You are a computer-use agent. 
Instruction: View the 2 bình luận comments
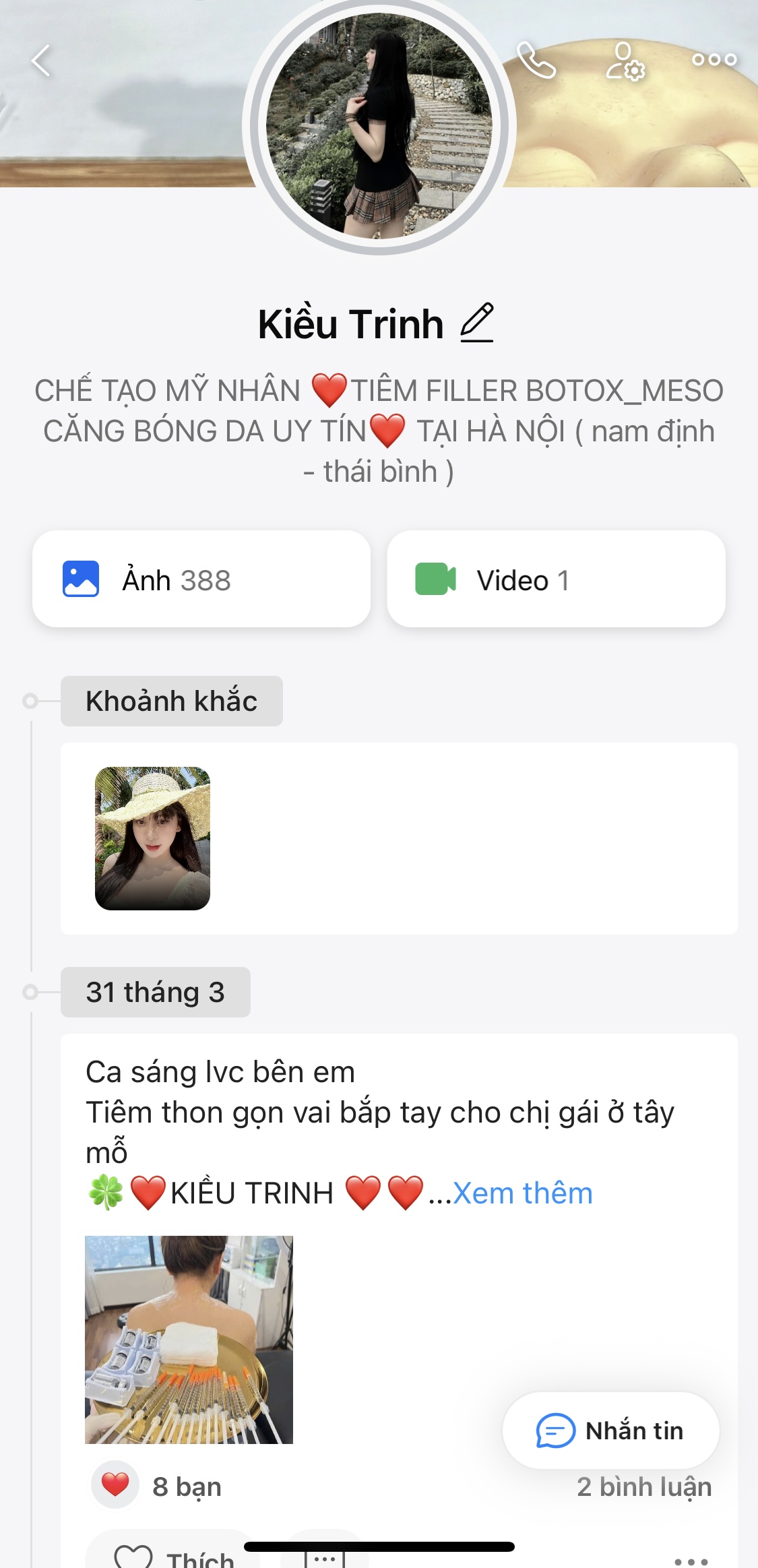(x=643, y=1486)
